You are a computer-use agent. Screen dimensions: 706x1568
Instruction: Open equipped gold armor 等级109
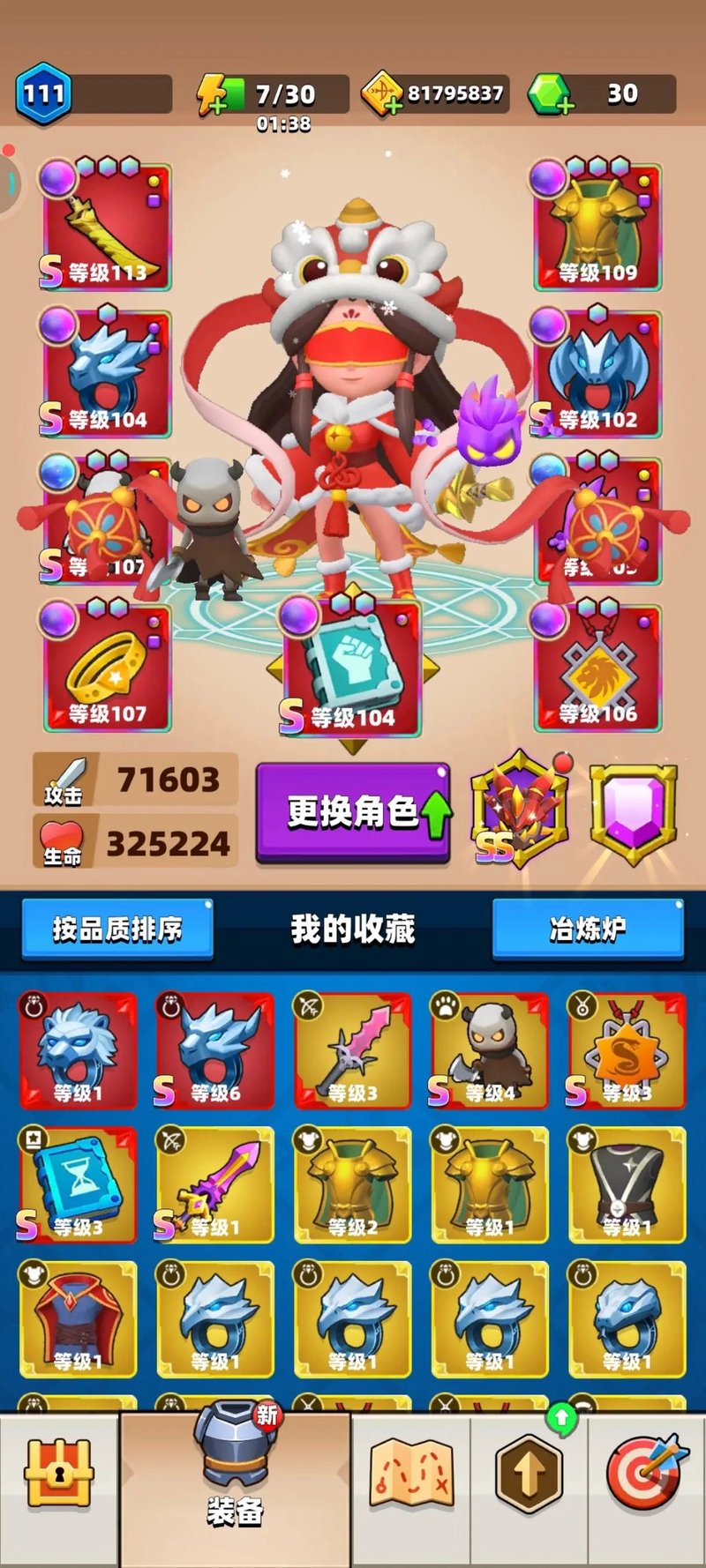coord(597,228)
